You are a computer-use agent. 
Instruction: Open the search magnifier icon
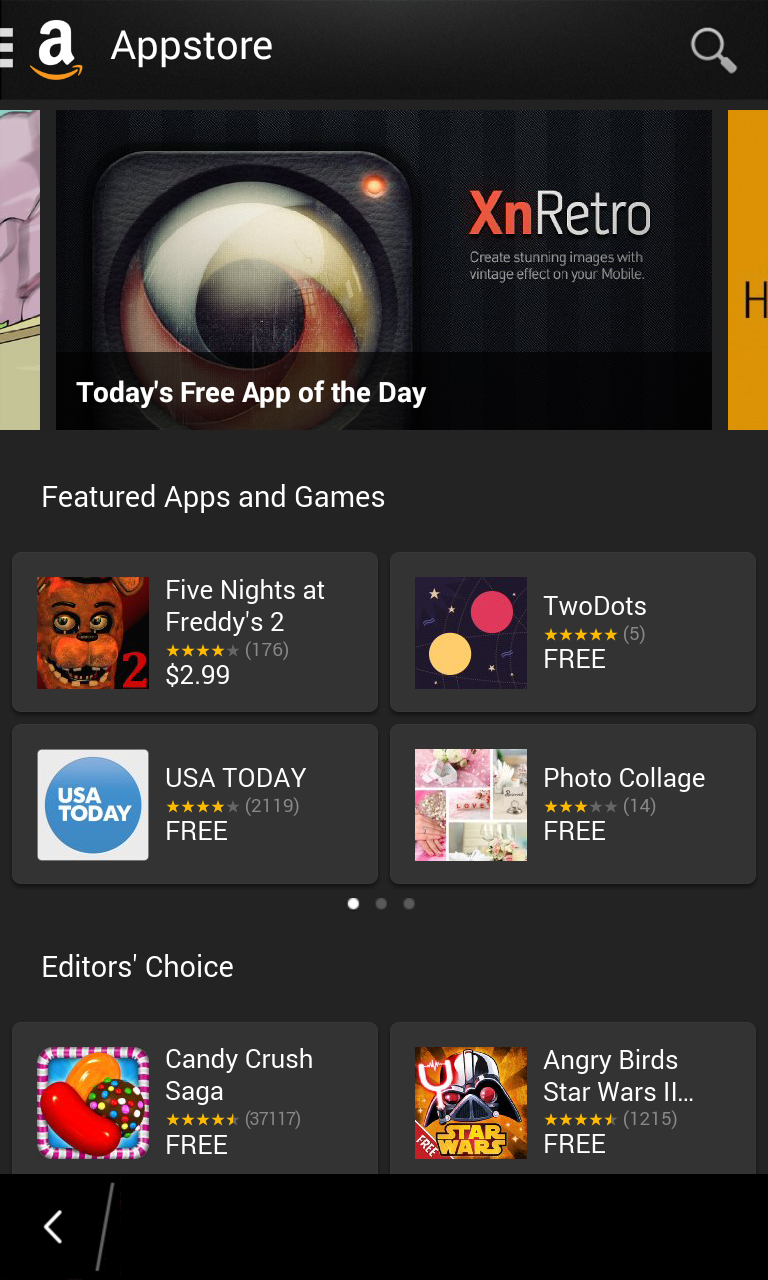pyautogui.click(x=714, y=49)
